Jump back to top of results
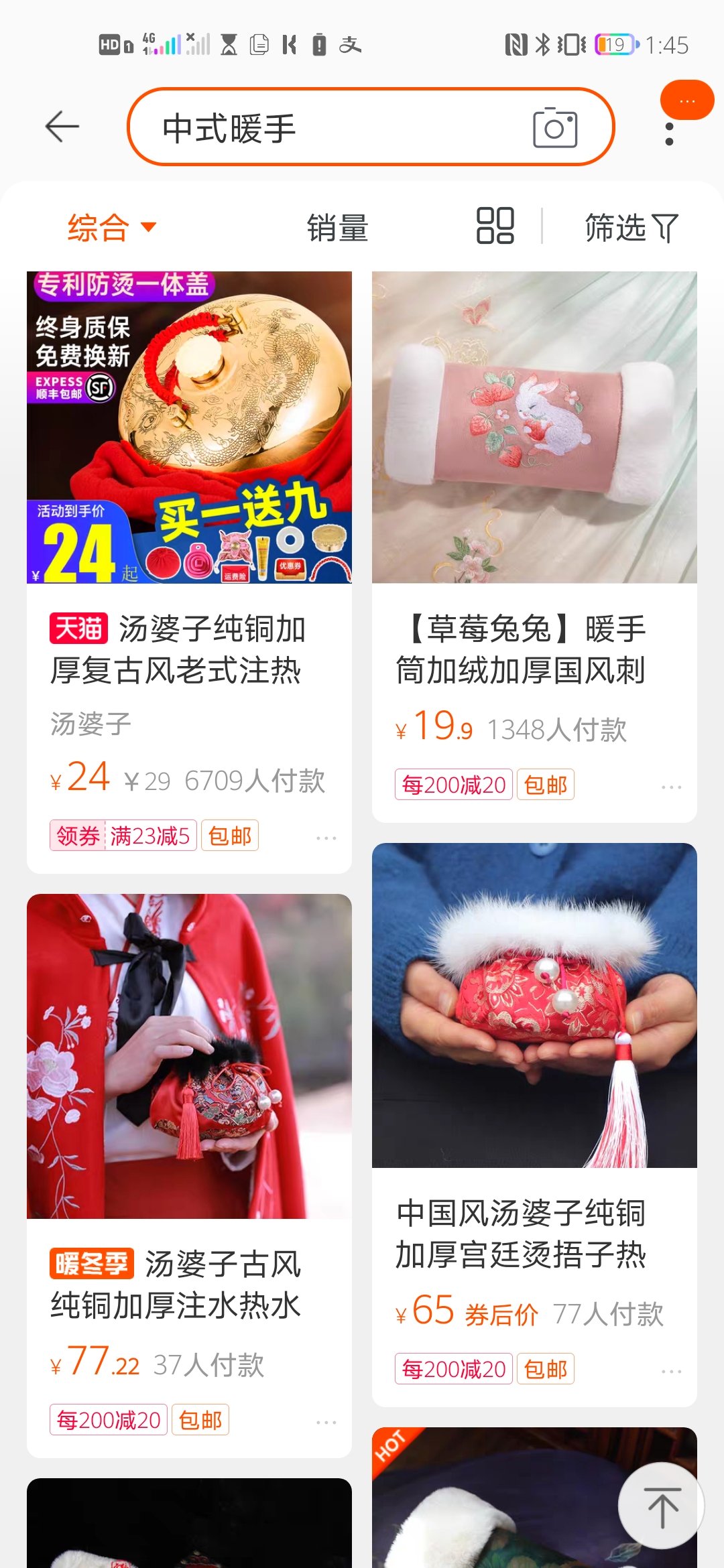Screen dimensions: 724x1568 (662, 1507)
